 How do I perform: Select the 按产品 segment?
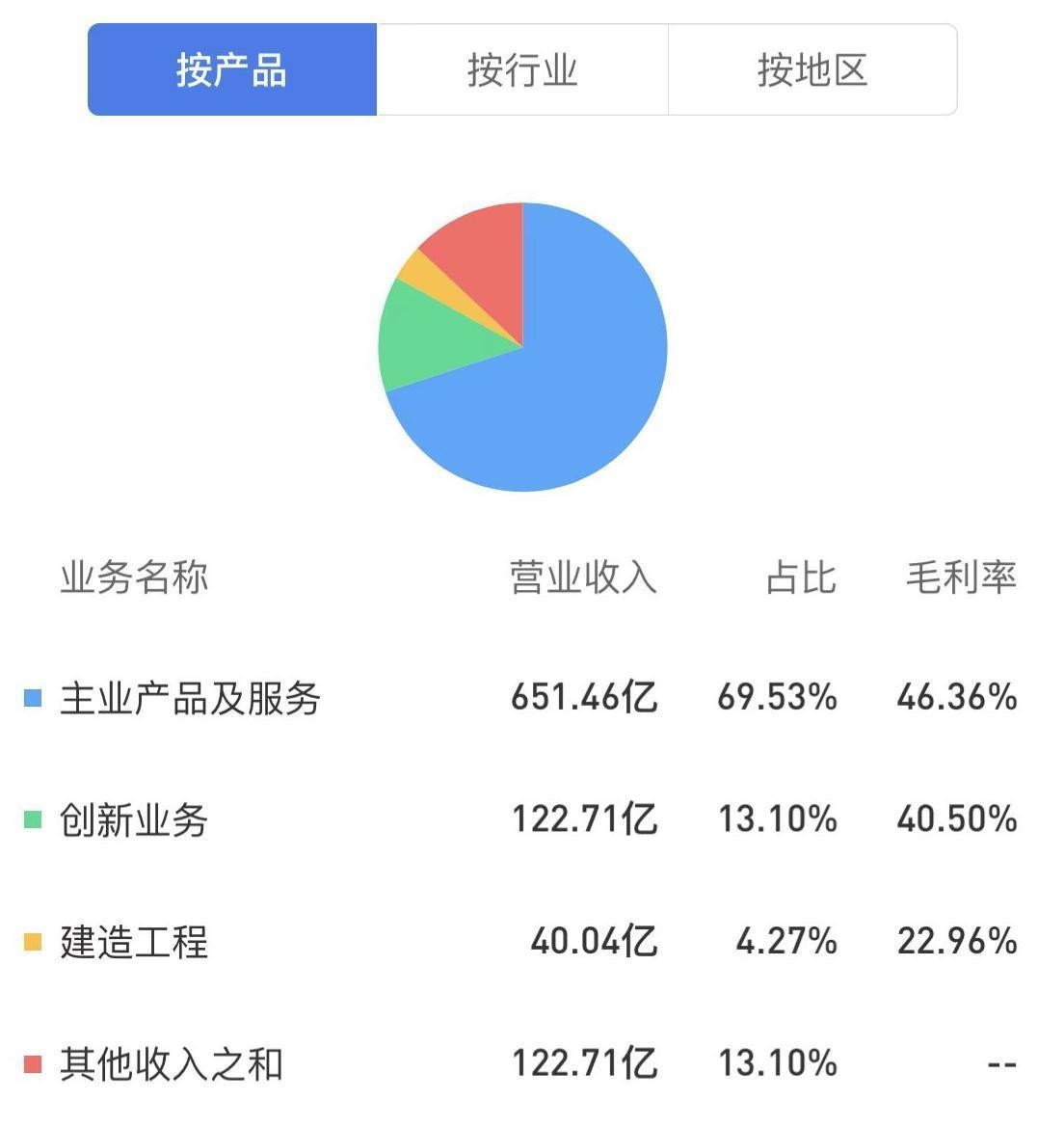232,70
